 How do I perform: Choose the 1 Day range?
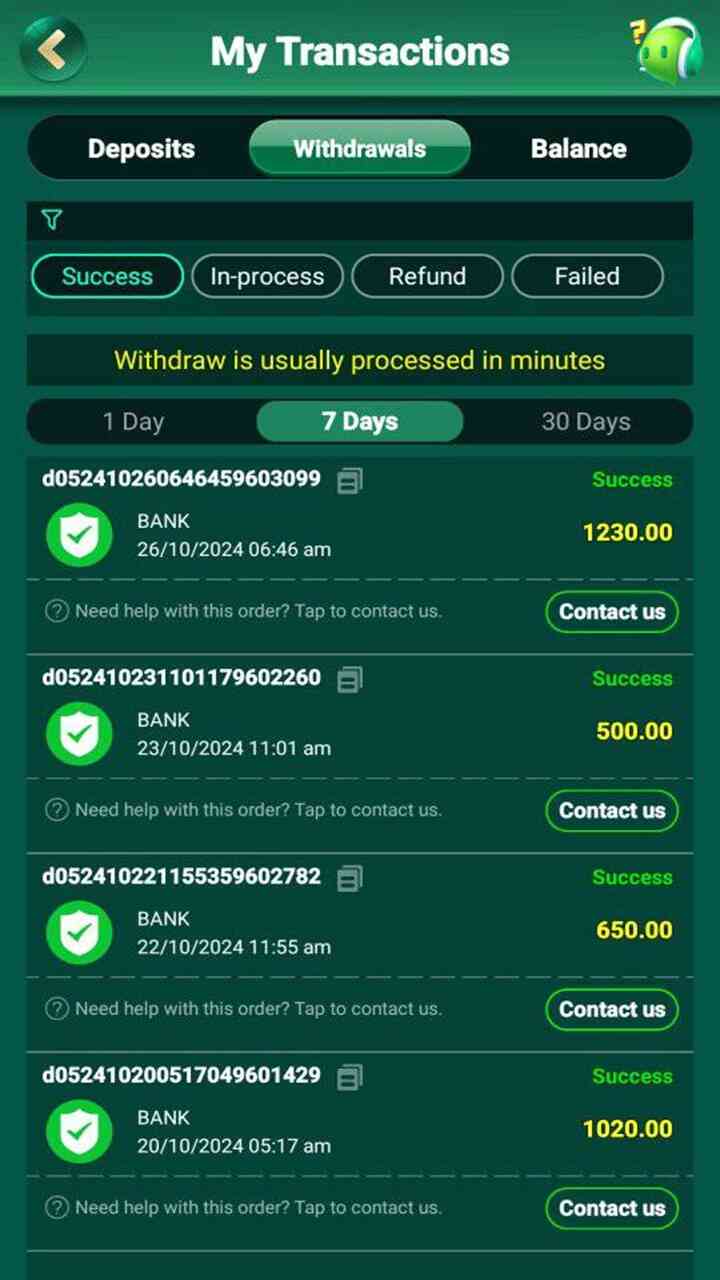[x=133, y=422]
